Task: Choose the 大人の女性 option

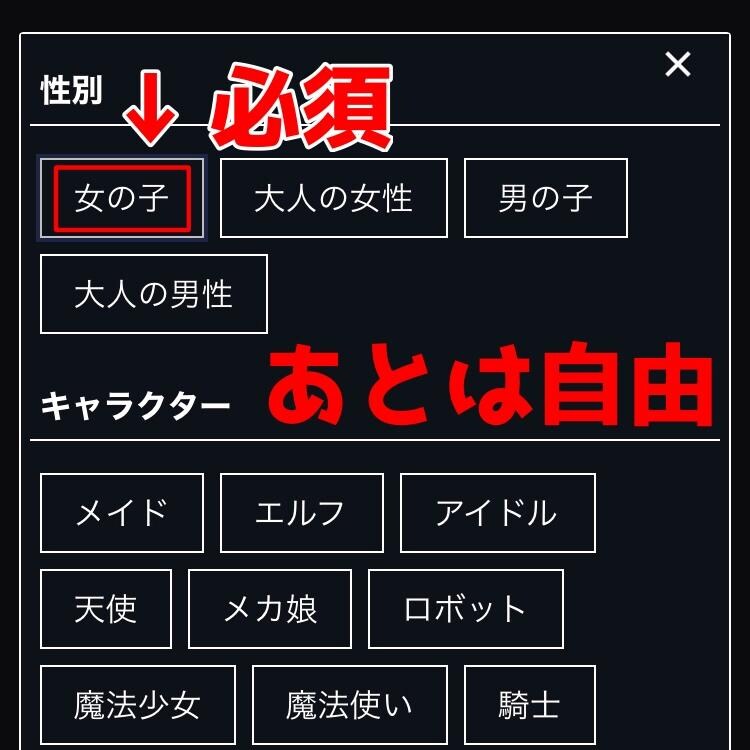Action: coord(333,198)
